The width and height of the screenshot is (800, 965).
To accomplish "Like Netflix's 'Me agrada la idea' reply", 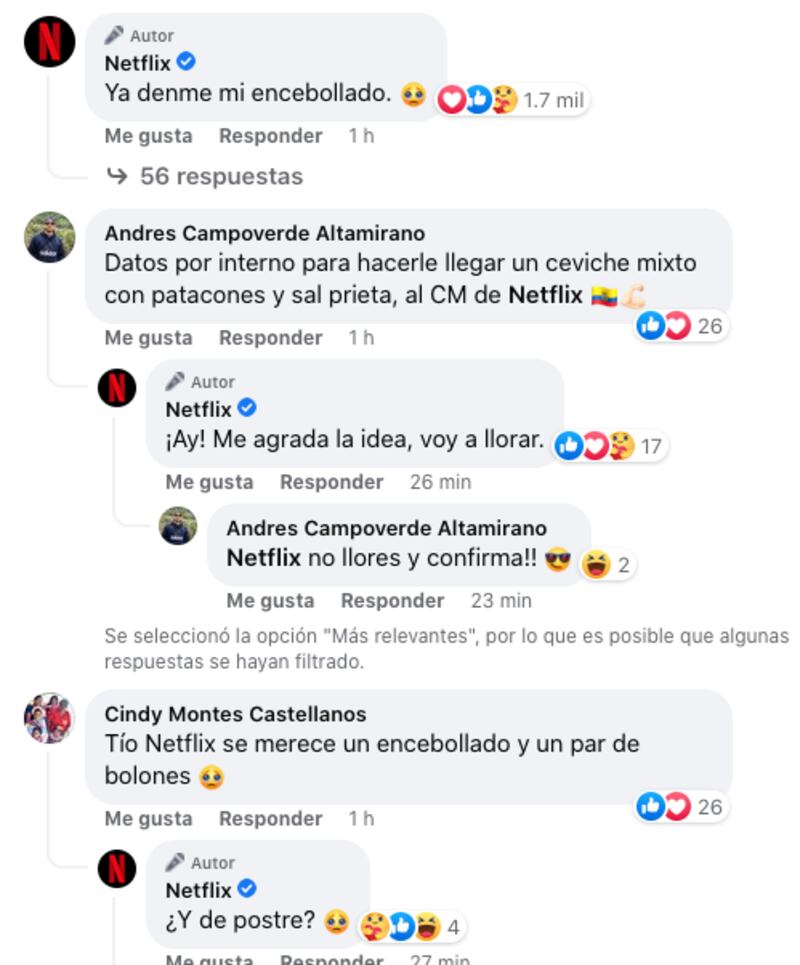I will 209,482.
